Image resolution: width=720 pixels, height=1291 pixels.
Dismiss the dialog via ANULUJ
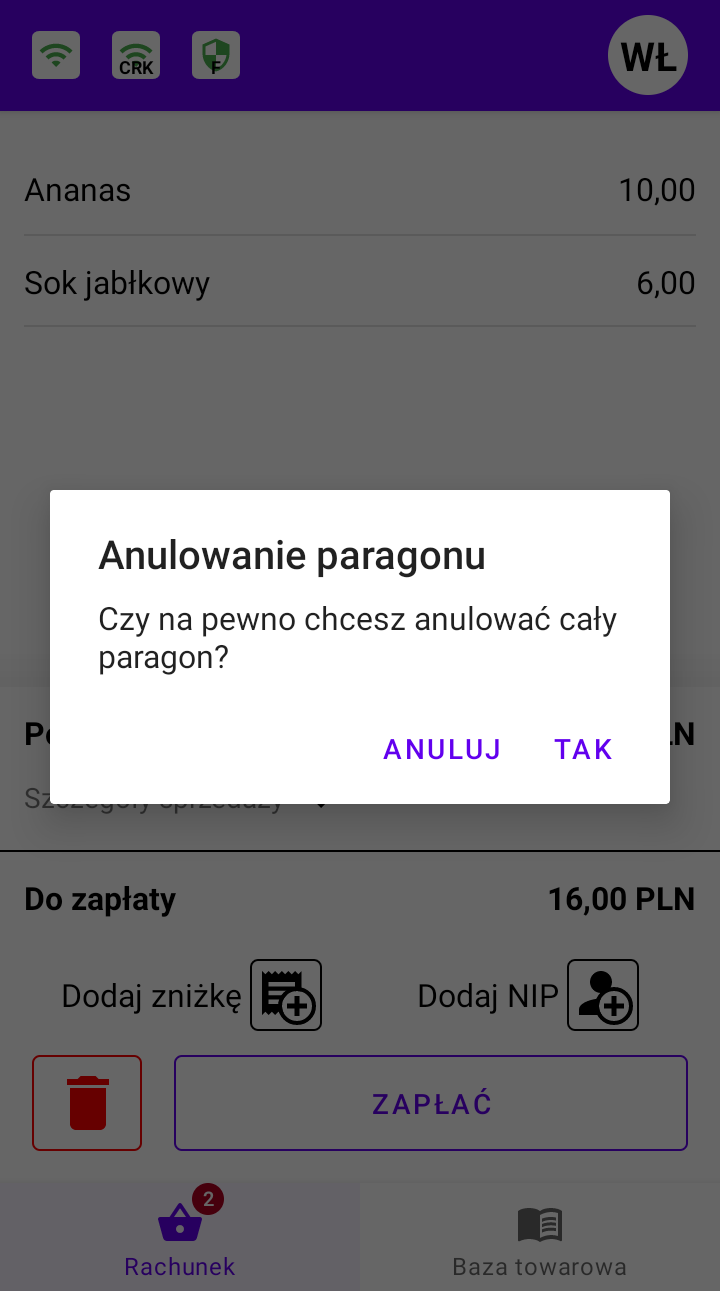(x=442, y=749)
